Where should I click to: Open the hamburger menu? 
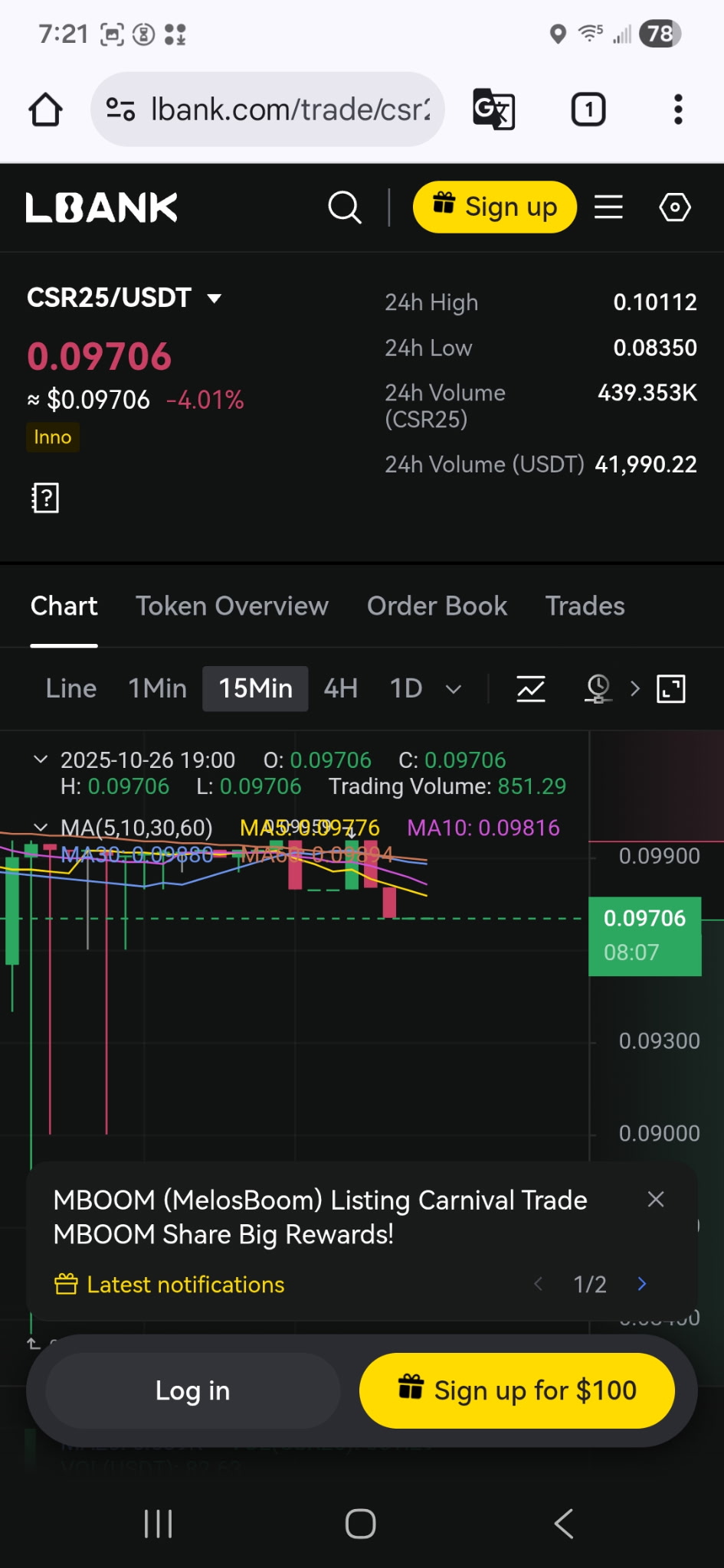point(608,207)
